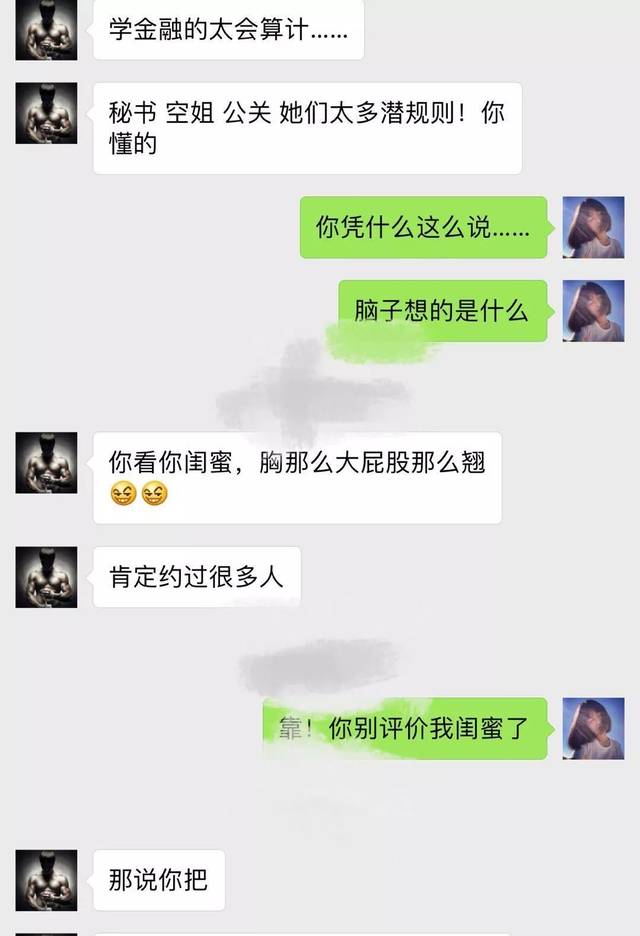The height and width of the screenshot is (936, 640).
Task: Tap the avatar beside '那说你把'
Action: tap(46, 880)
